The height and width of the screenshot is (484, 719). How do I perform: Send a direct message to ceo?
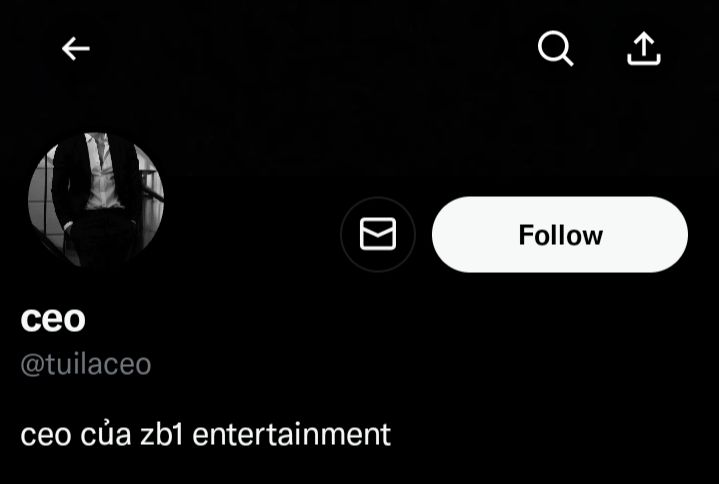[x=378, y=235]
